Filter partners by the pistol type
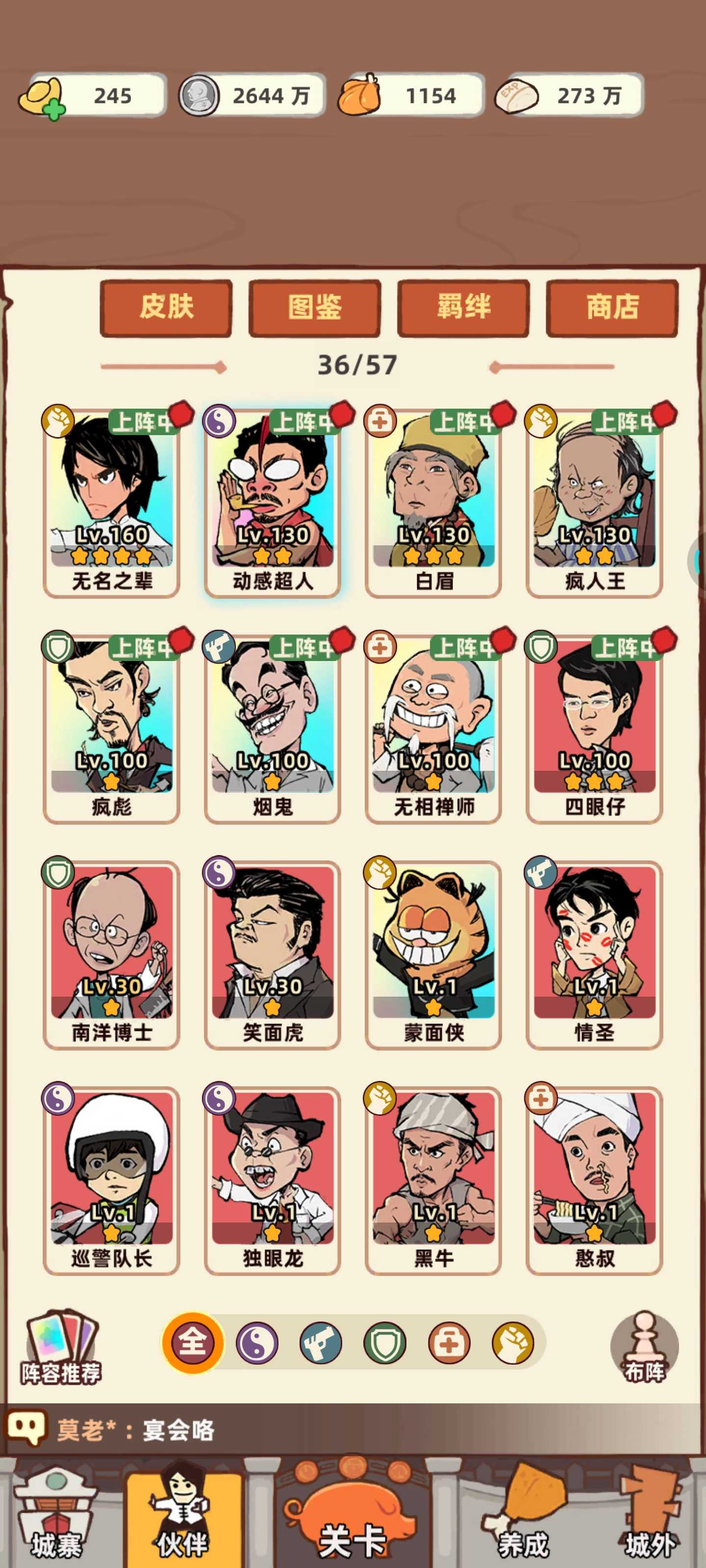 pyautogui.click(x=321, y=1342)
